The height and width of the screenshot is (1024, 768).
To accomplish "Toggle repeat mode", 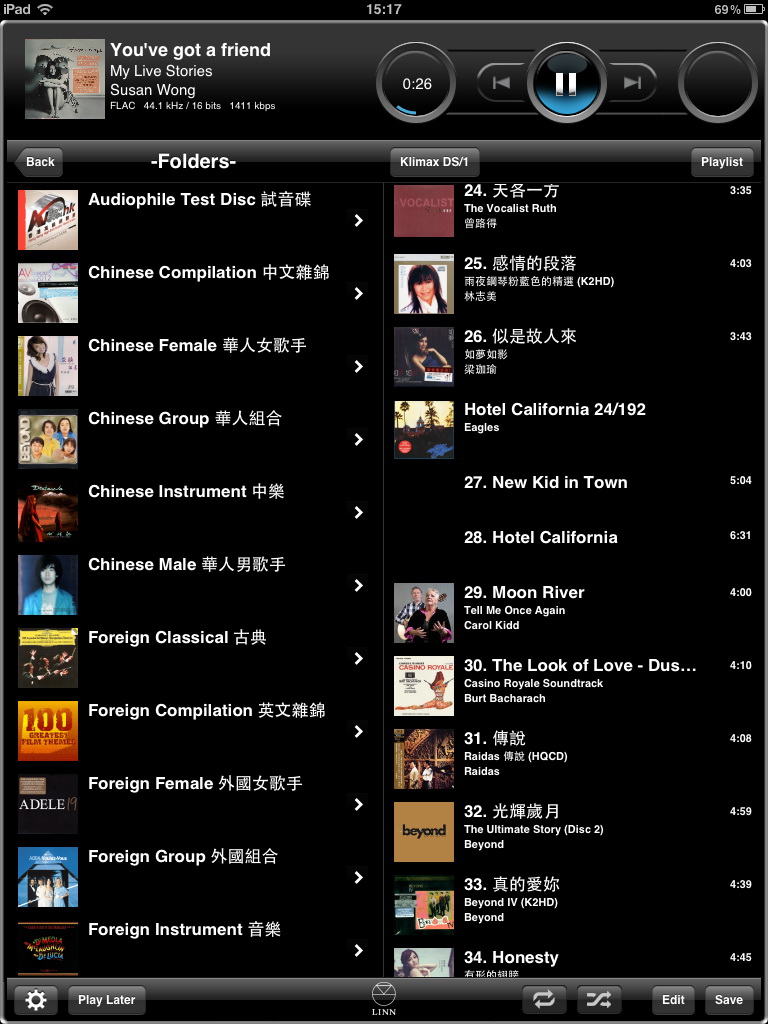I will (x=544, y=1000).
